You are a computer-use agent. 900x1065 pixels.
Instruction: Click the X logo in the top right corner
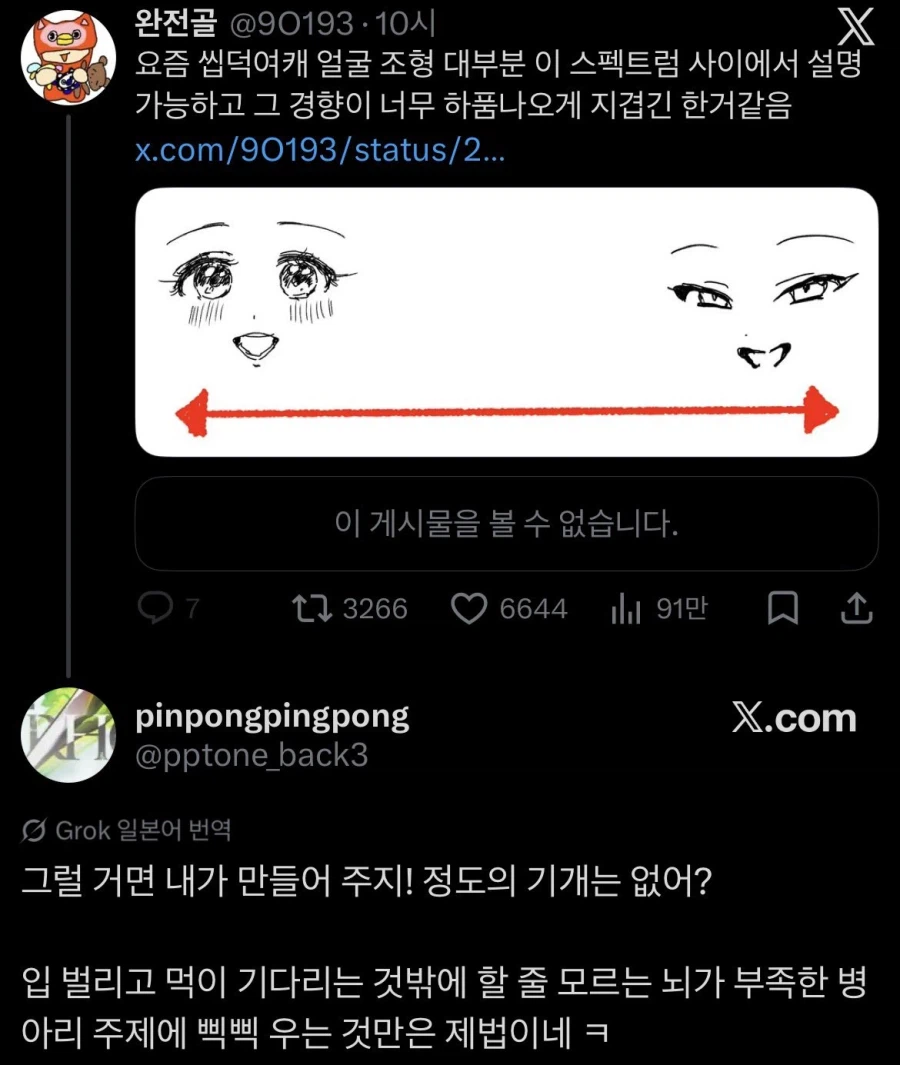point(857,27)
